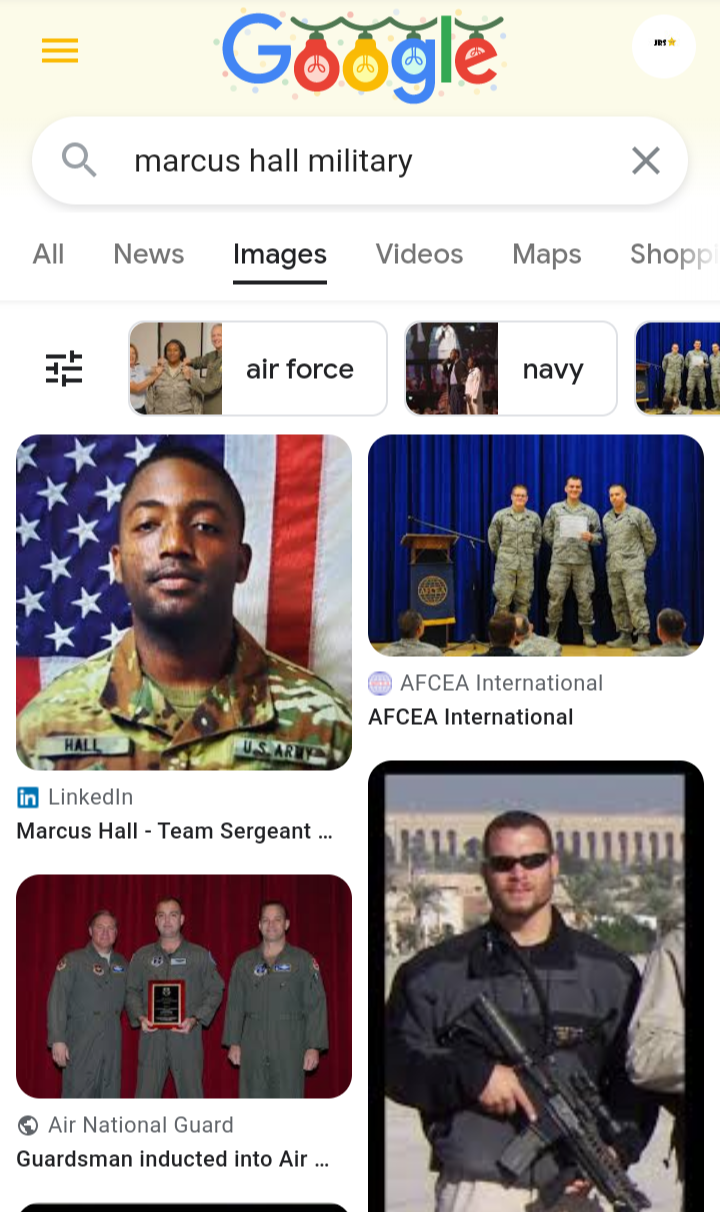Open the account profile avatar

(664, 46)
